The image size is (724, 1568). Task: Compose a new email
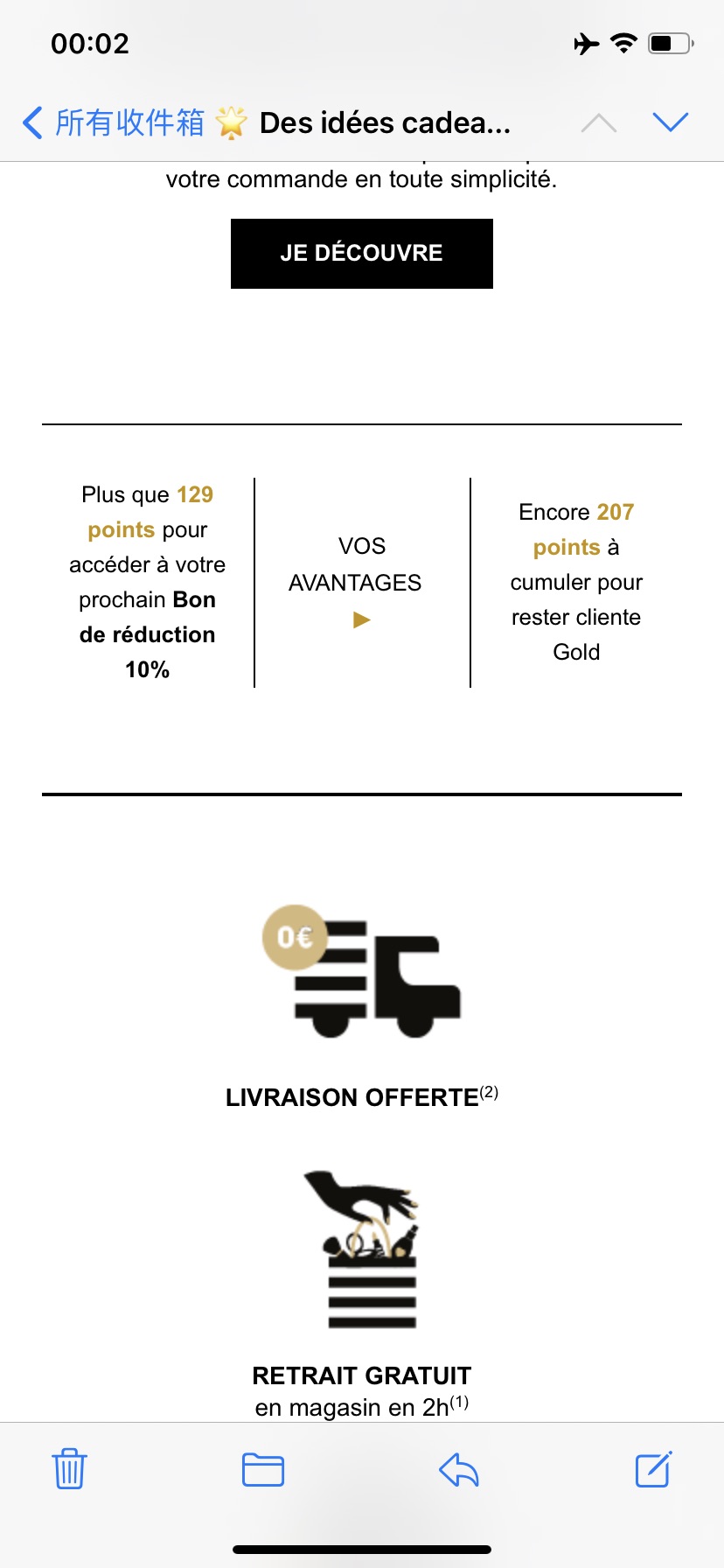[x=653, y=1468]
